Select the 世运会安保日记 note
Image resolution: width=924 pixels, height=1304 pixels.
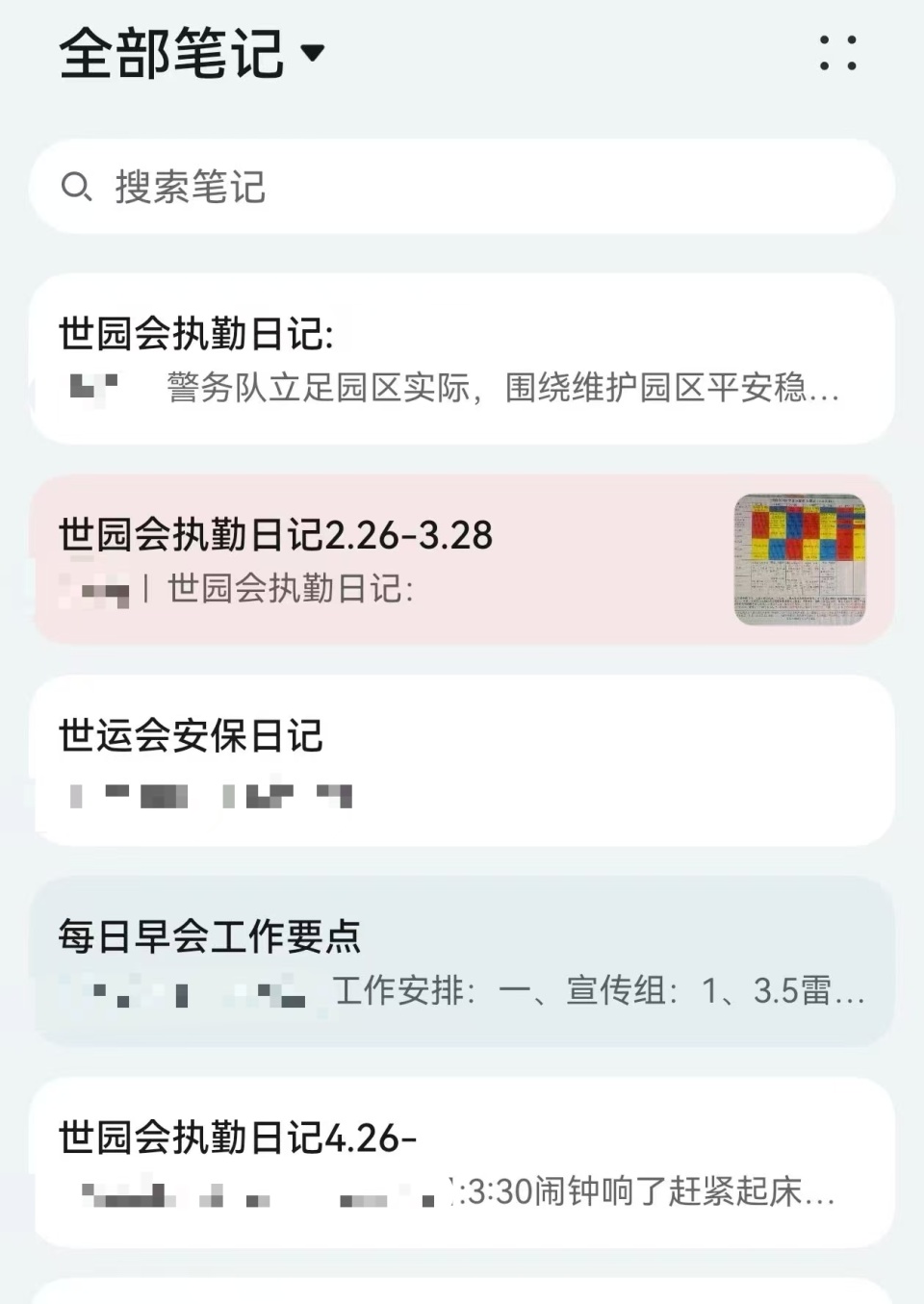(462, 761)
